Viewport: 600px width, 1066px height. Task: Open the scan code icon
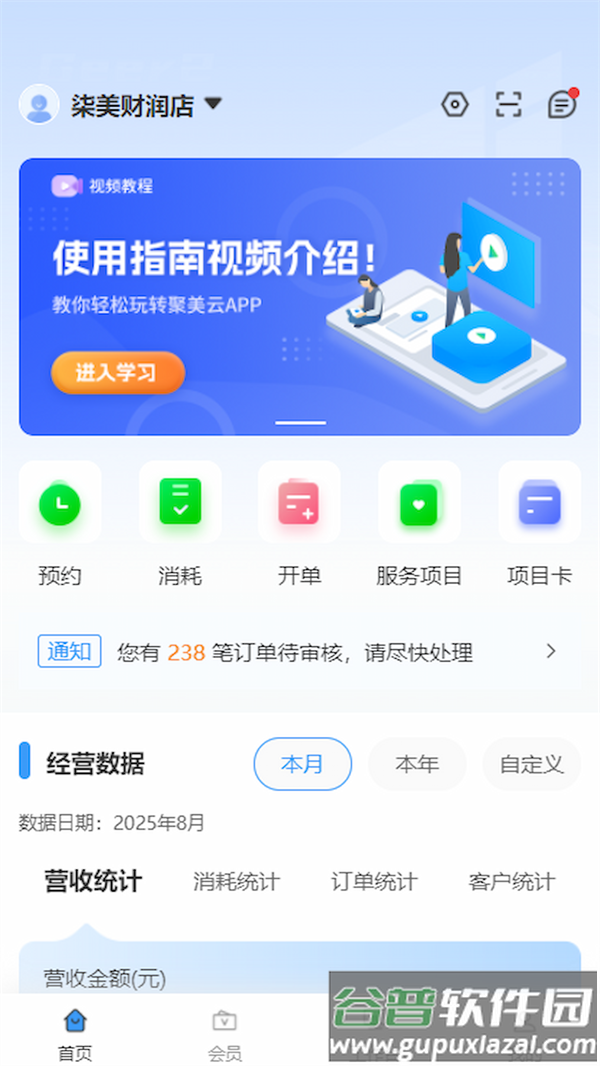coord(509,104)
